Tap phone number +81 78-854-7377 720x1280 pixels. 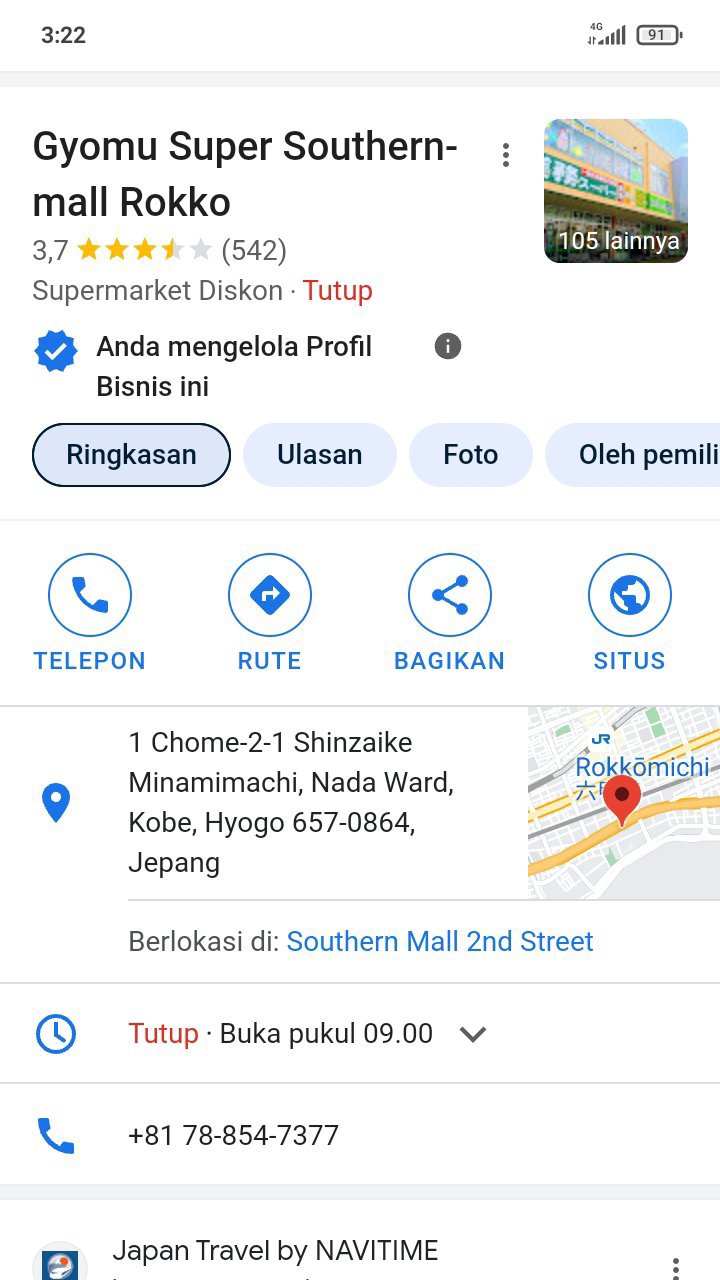[233, 1136]
